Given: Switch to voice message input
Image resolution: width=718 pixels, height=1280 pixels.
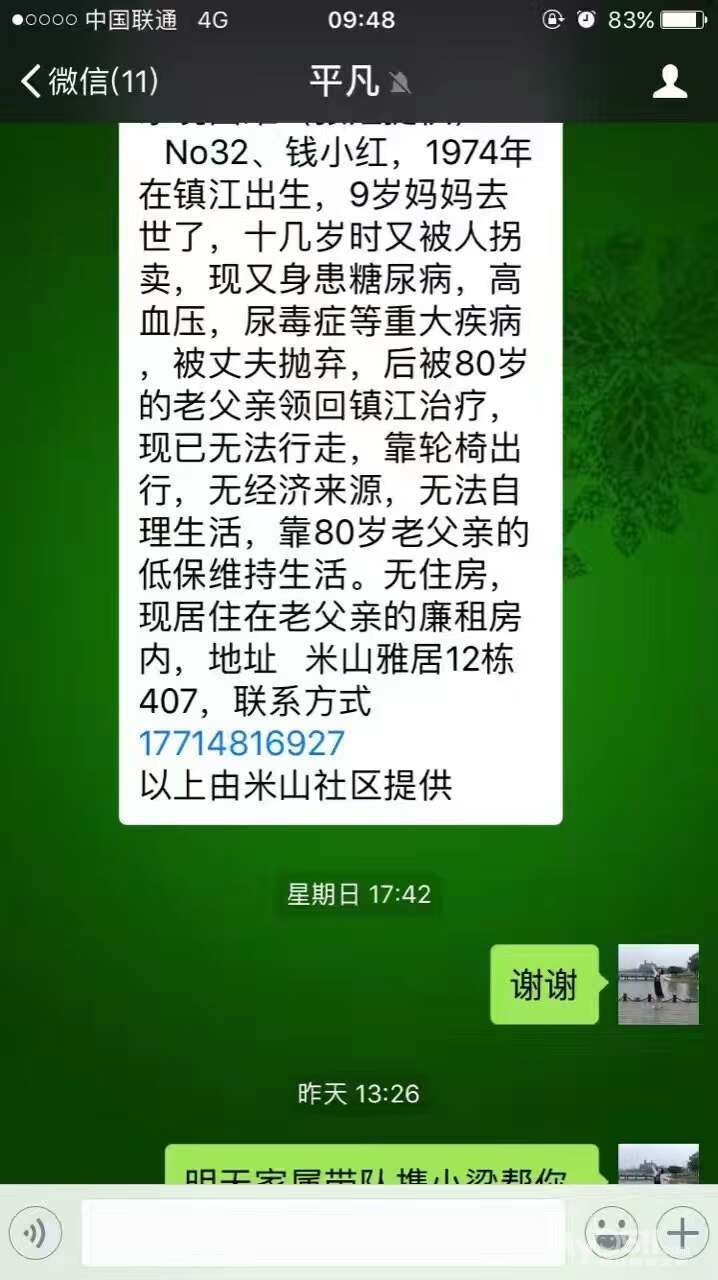Looking at the screenshot, I should [36, 1233].
